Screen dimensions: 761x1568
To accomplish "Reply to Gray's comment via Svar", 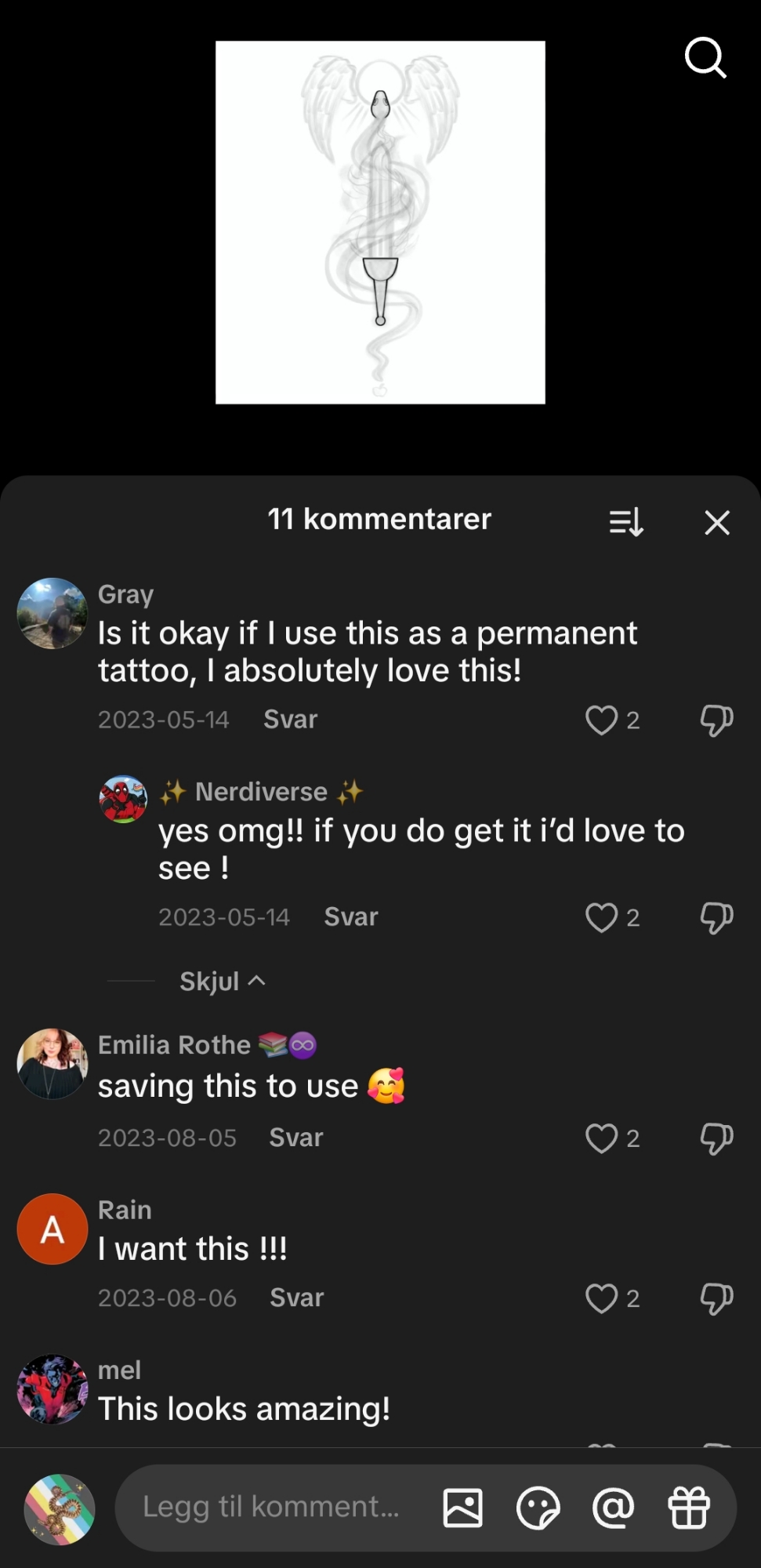I will [x=290, y=720].
